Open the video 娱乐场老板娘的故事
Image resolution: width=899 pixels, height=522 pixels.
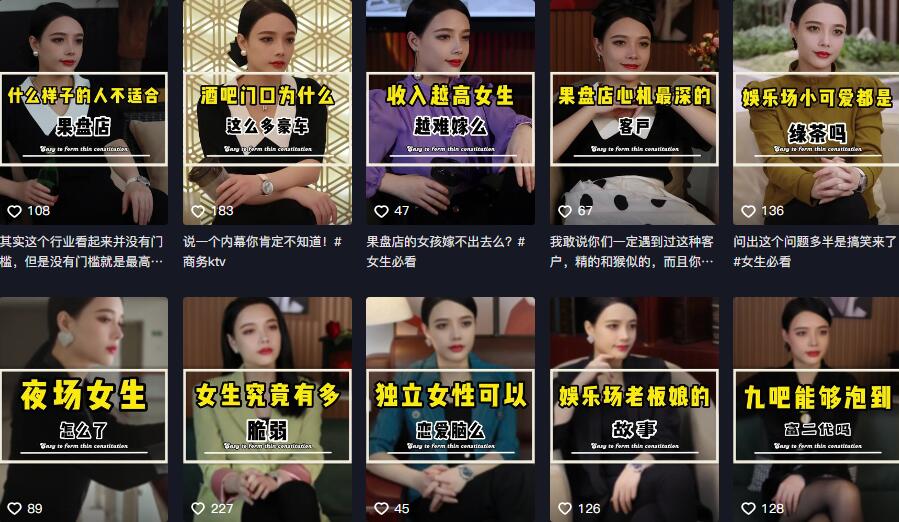tap(634, 408)
